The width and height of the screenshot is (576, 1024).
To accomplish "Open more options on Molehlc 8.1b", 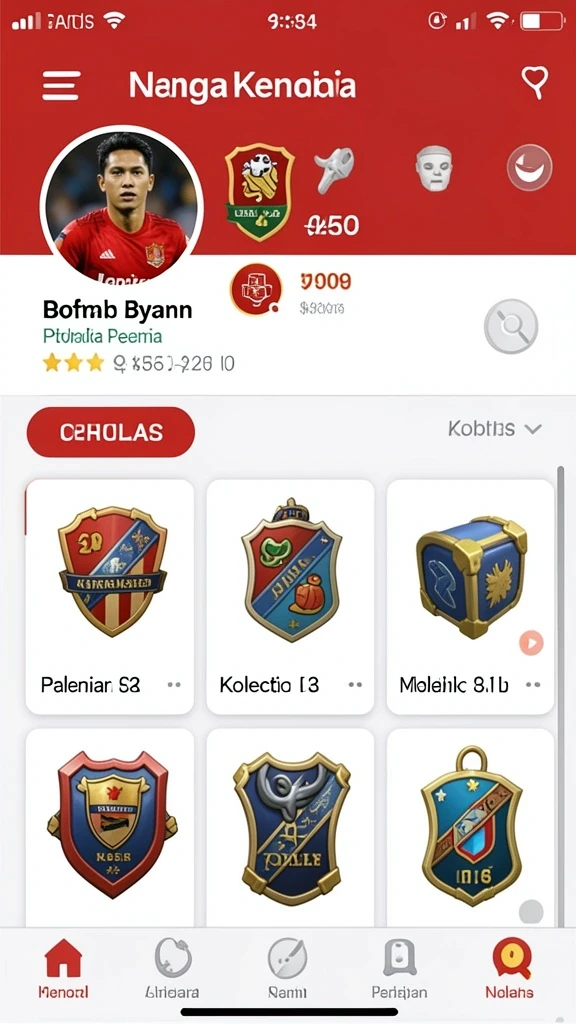I will (534, 684).
